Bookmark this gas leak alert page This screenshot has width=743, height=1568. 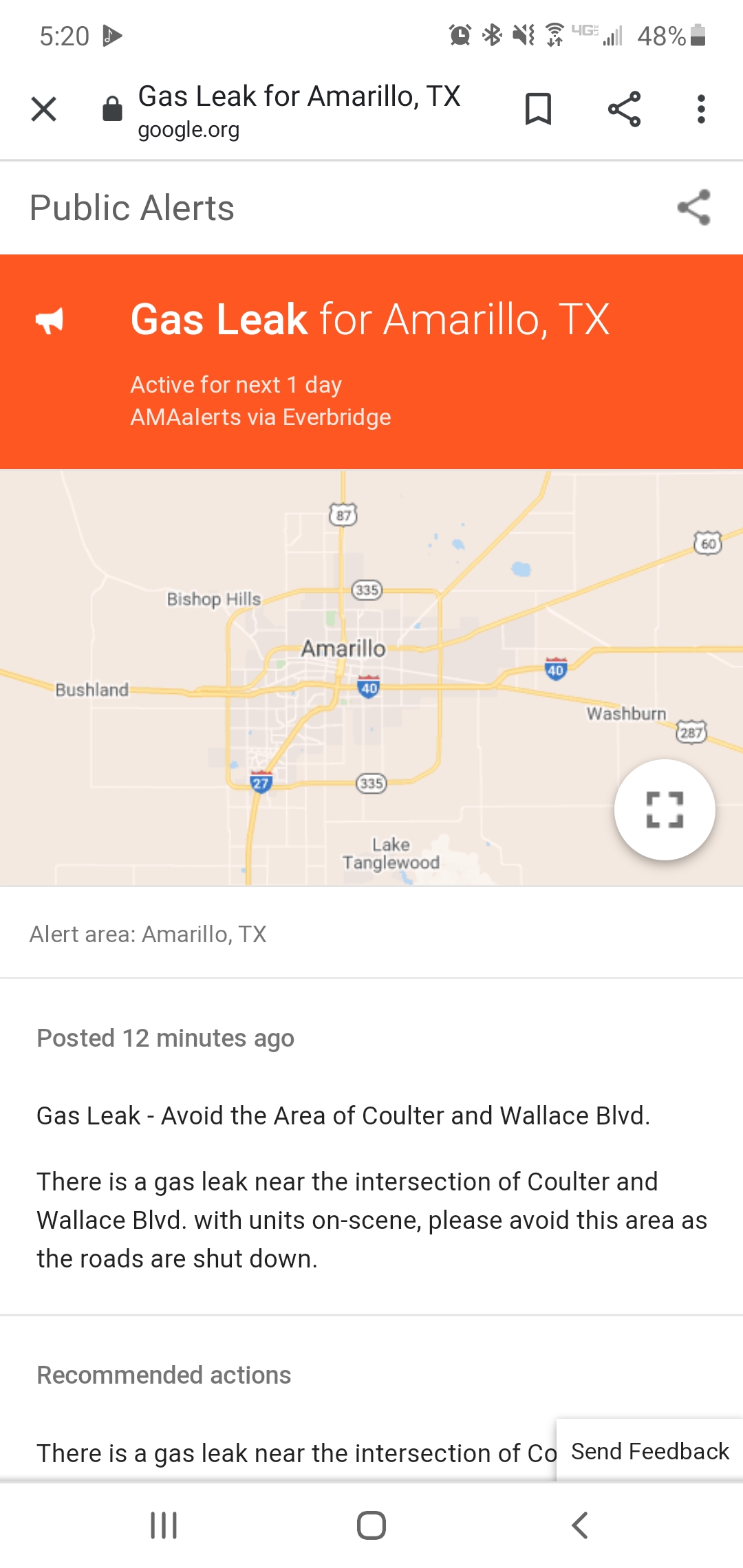click(x=539, y=108)
